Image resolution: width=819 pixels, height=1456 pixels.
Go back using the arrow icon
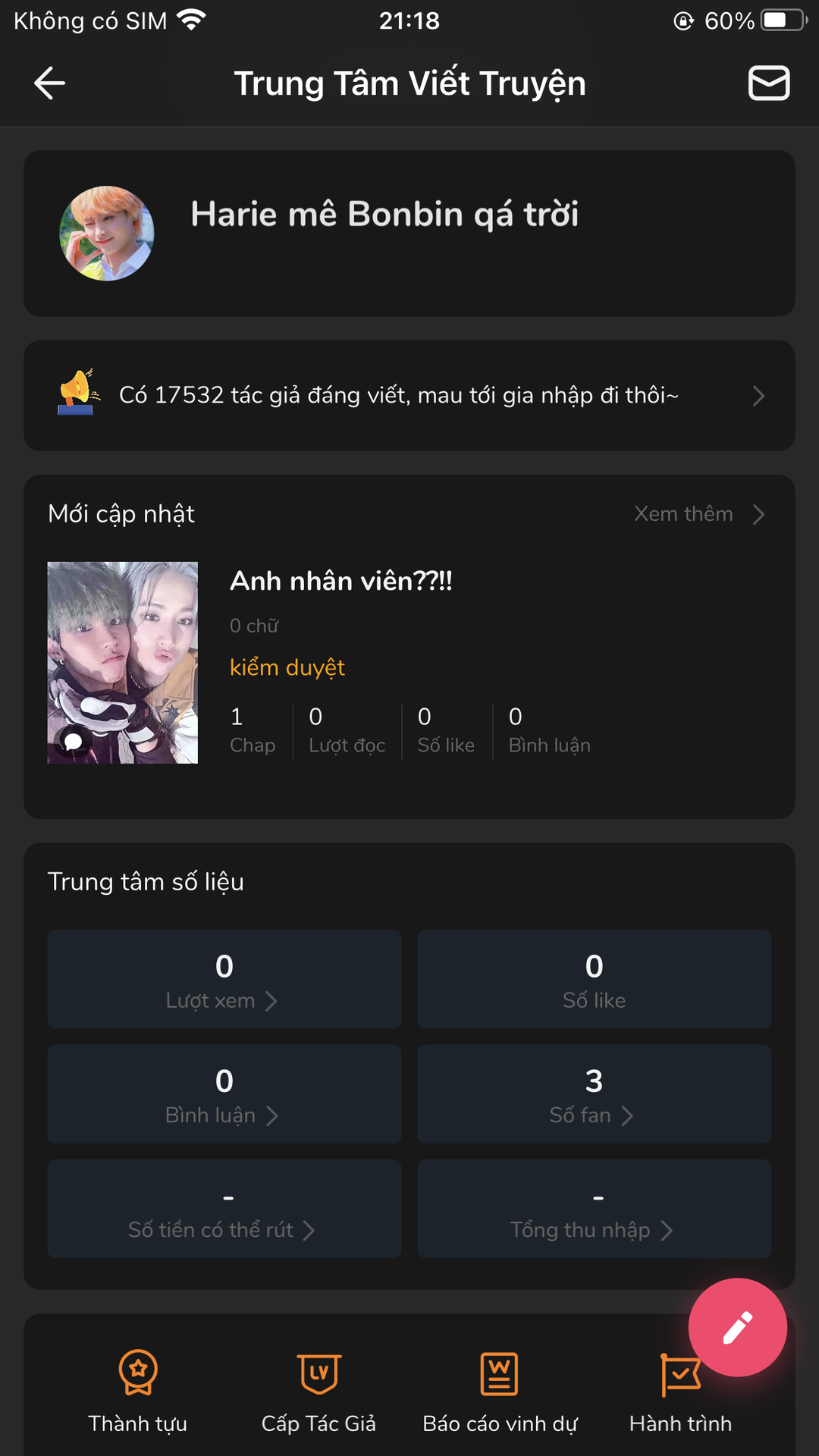click(x=50, y=83)
